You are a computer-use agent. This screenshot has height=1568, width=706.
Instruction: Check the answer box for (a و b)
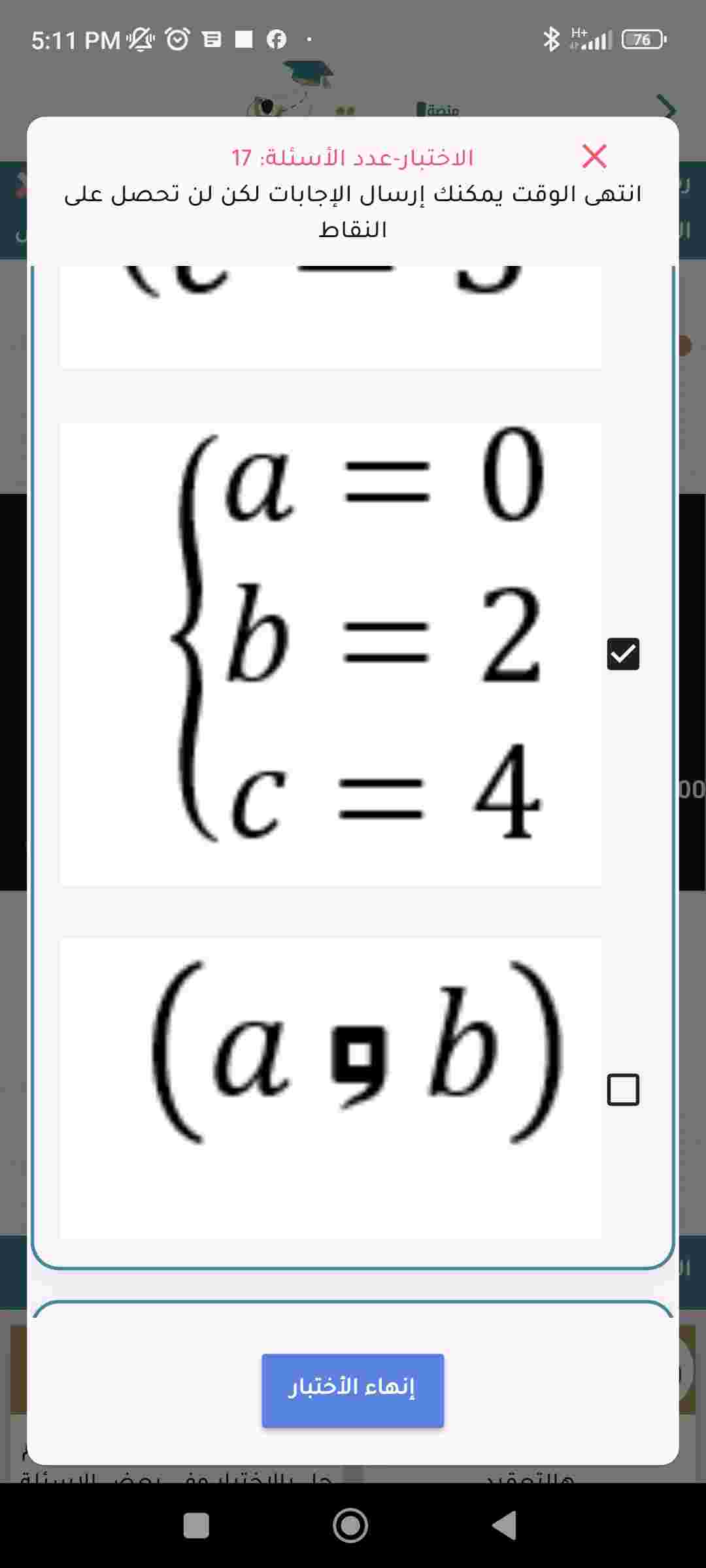[x=623, y=1089]
